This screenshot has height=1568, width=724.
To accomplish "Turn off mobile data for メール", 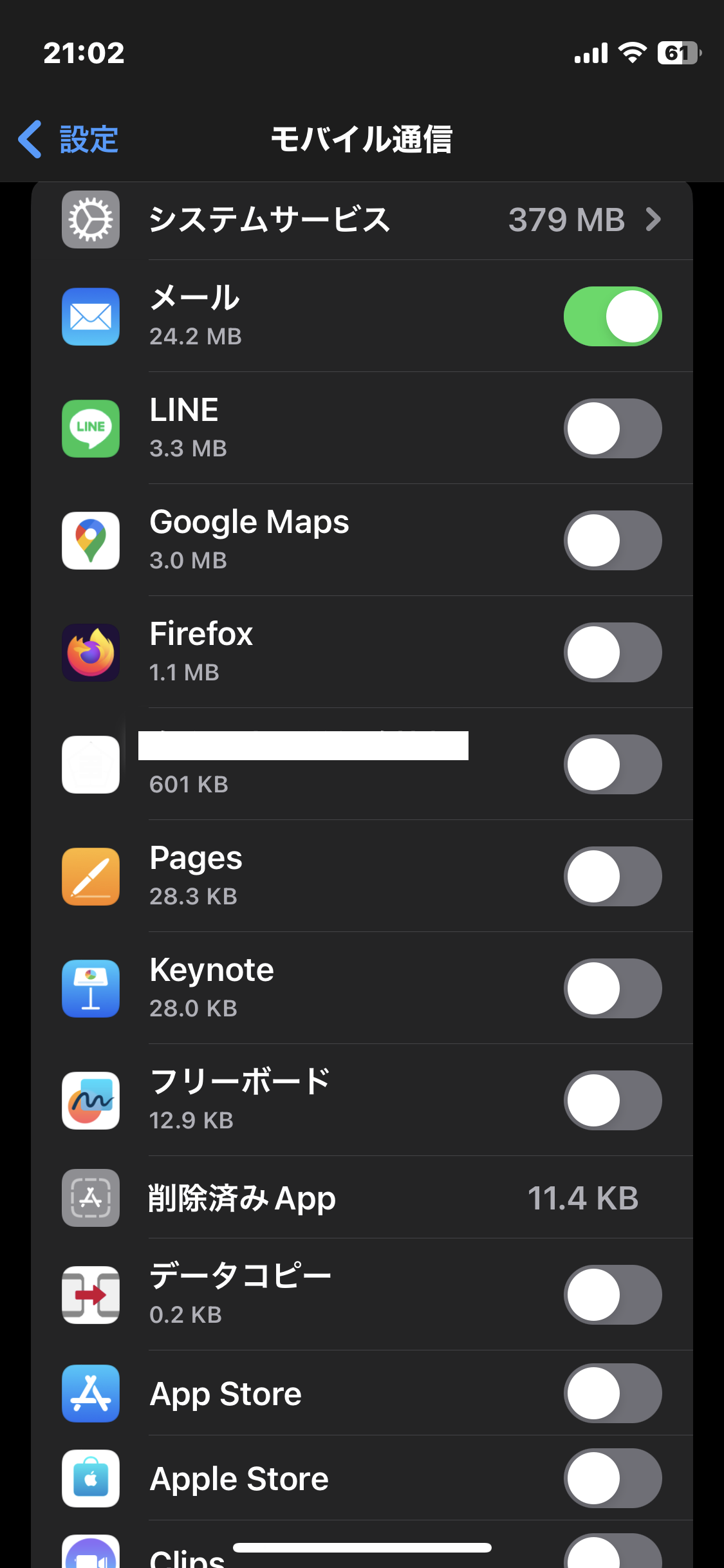I will click(x=612, y=316).
